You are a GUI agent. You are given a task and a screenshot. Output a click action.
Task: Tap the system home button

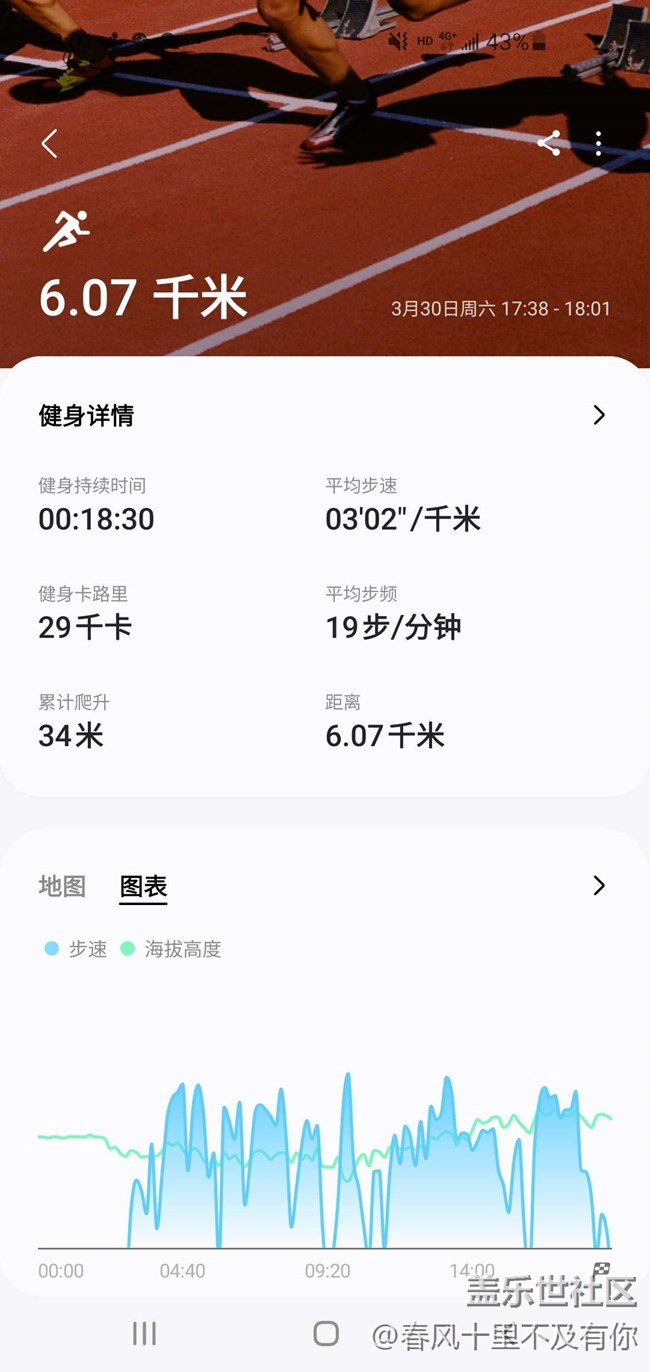tap(326, 1333)
